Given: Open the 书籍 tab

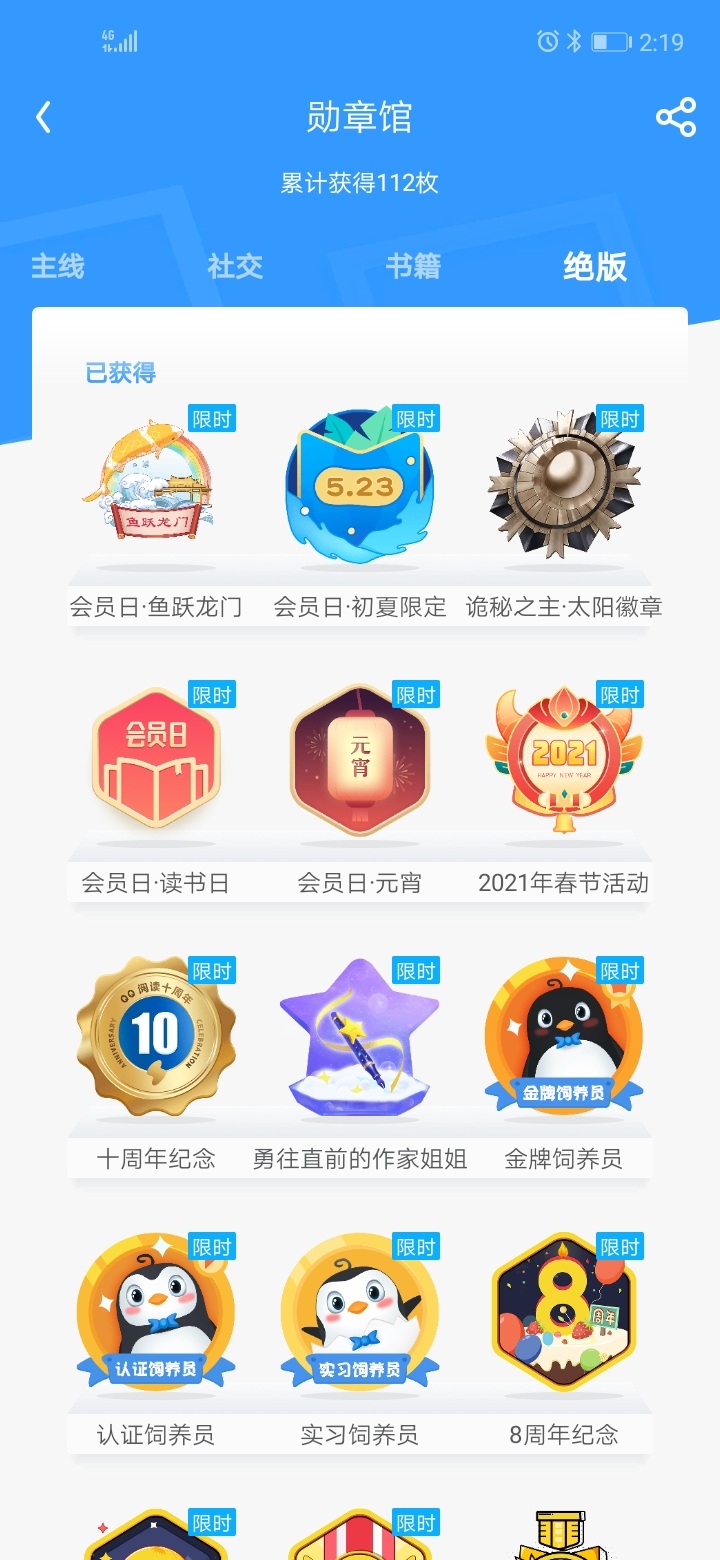Looking at the screenshot, I should coord(413,267).
